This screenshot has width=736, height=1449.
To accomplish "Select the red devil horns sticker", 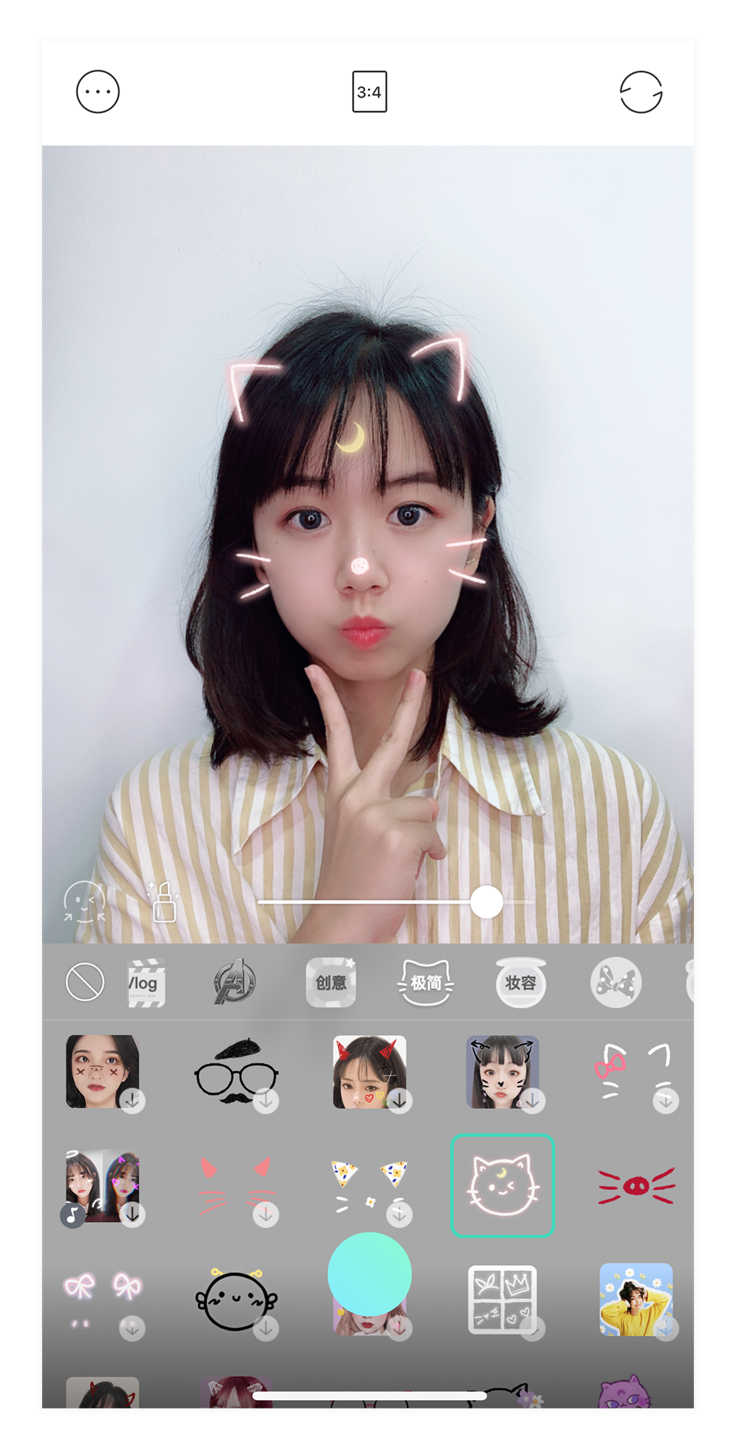I will click(x=369, y=1072).
